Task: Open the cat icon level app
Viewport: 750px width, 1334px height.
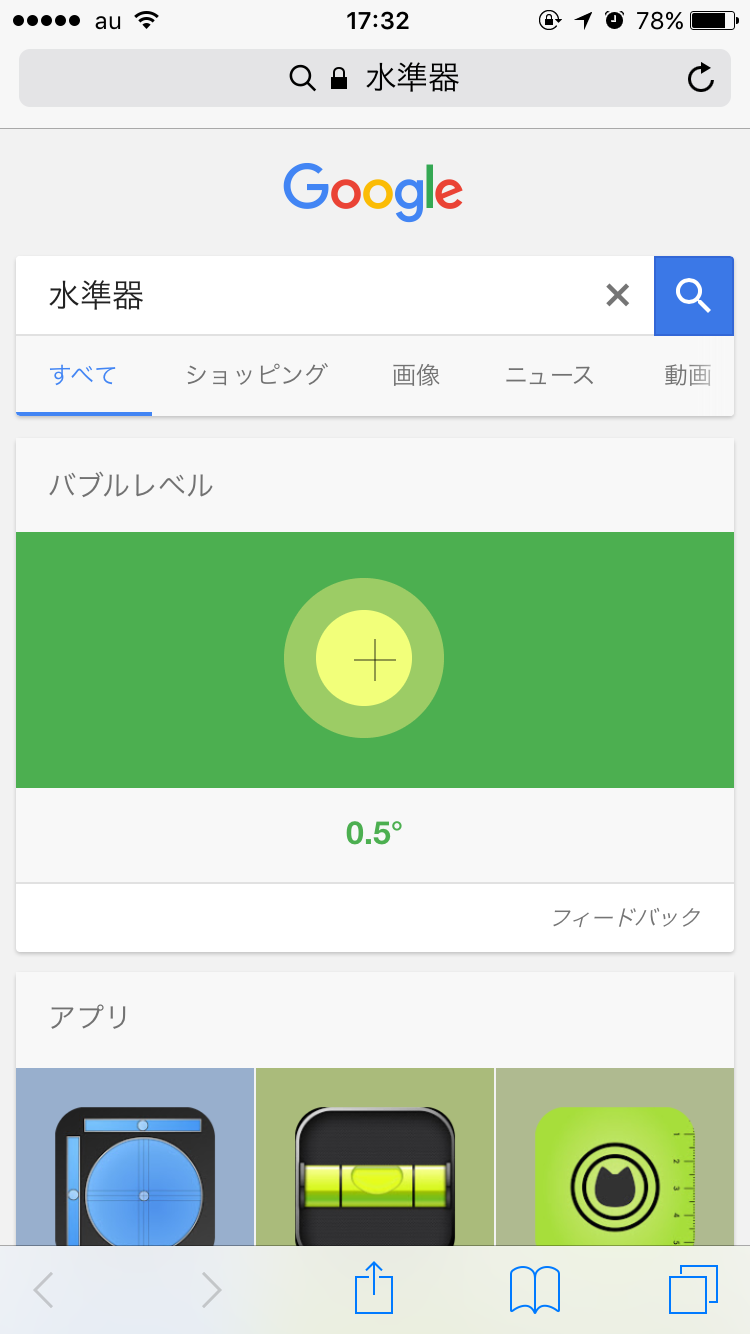Action: pos(615,1157)
